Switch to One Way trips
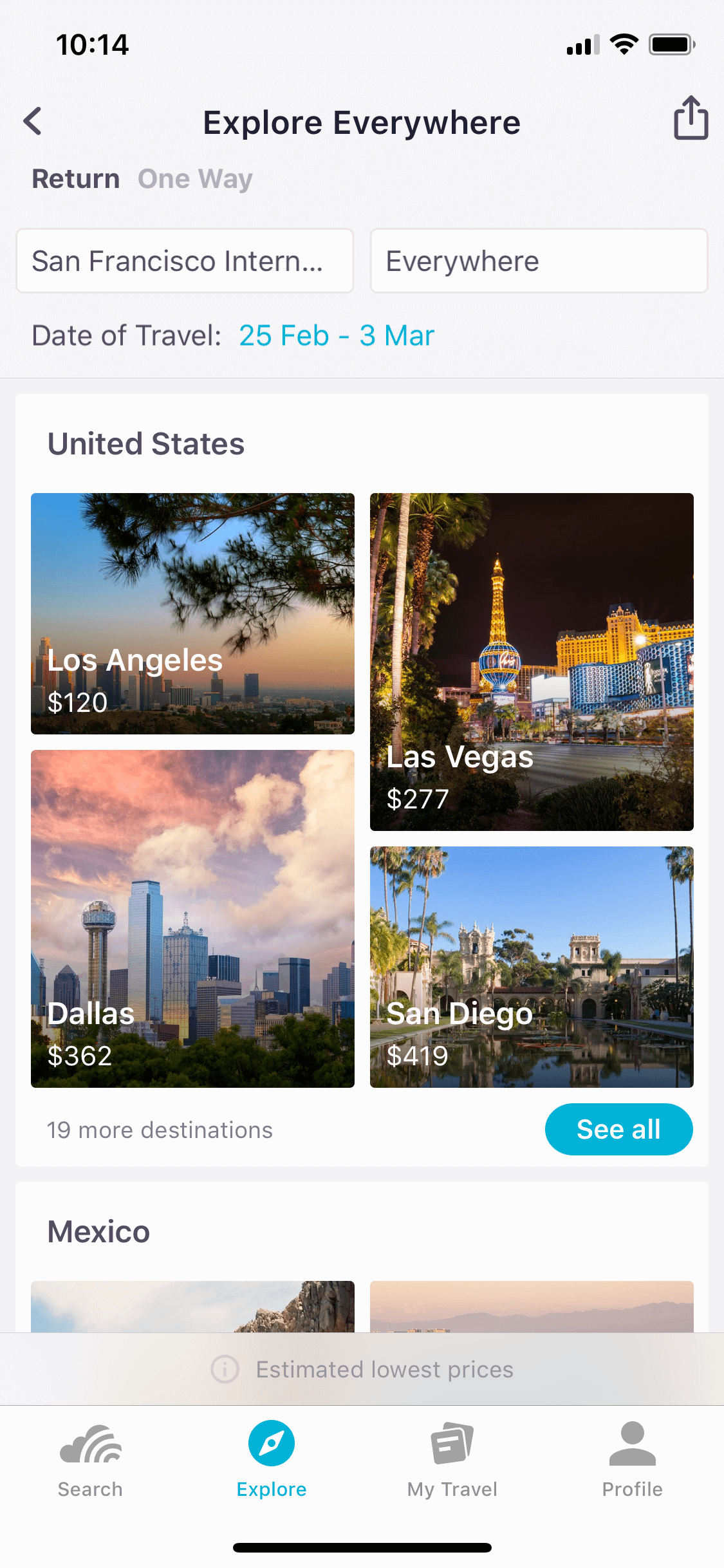This screenshot has height=1568, width=724. [x=195, y=179]
